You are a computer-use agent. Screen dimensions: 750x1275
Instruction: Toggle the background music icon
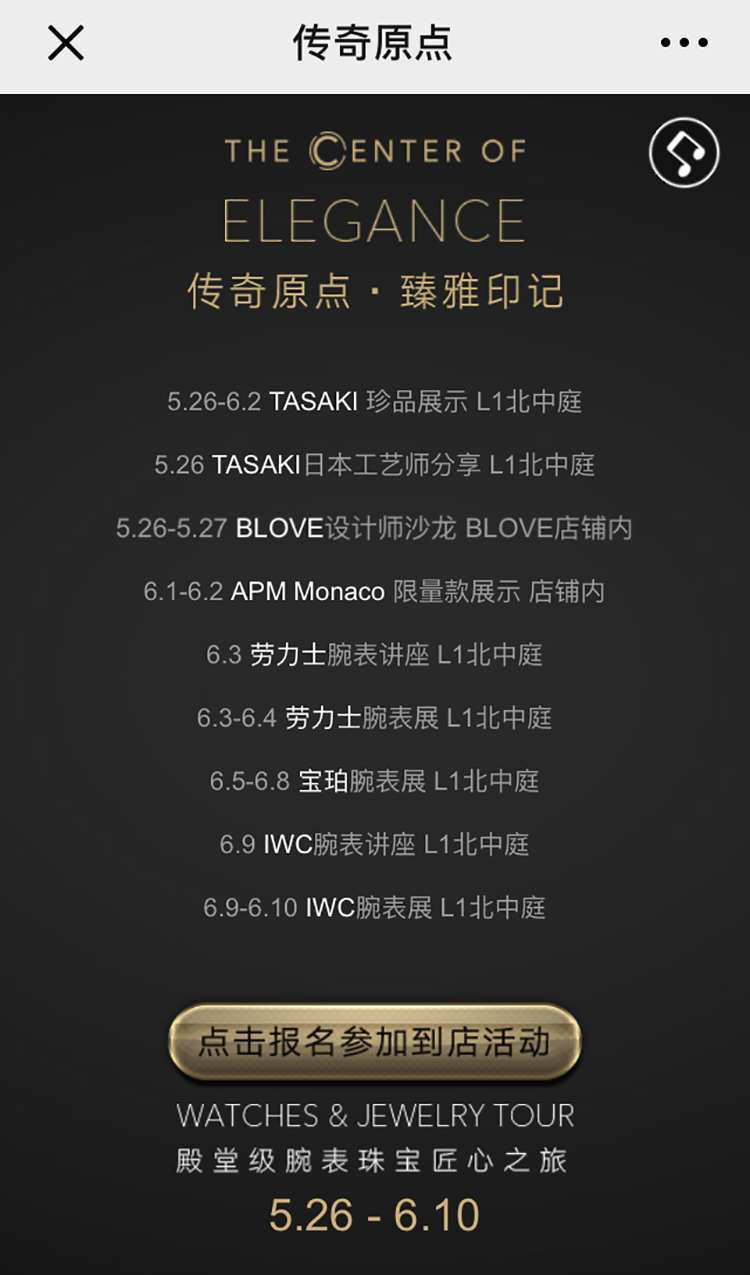[684, 153]
